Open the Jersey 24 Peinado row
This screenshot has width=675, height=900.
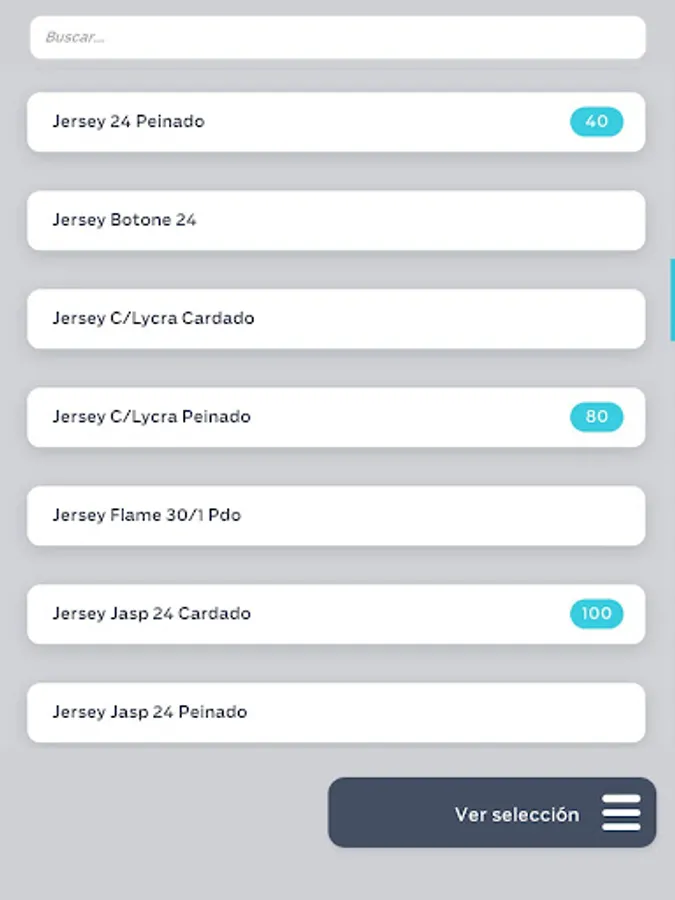(336, 122)
